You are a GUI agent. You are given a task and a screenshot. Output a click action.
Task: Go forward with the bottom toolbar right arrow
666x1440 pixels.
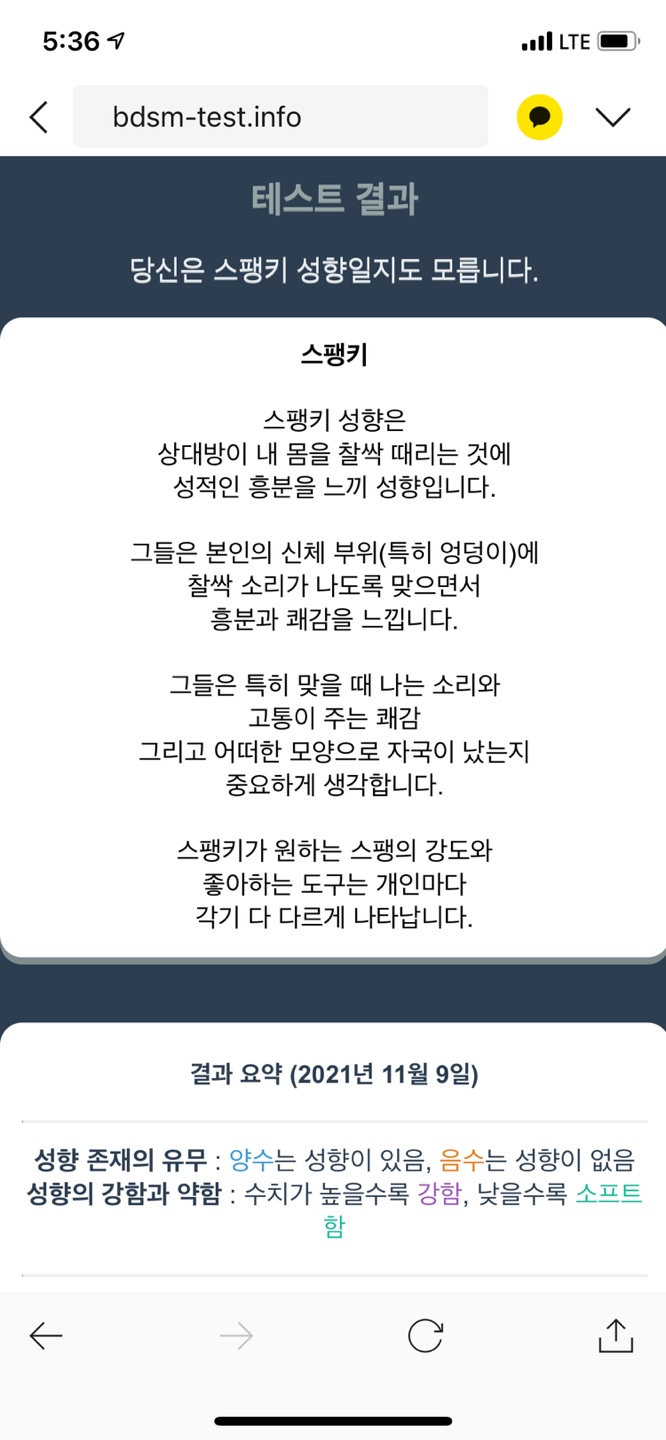pyautogui.click(x=236, y=1336)
